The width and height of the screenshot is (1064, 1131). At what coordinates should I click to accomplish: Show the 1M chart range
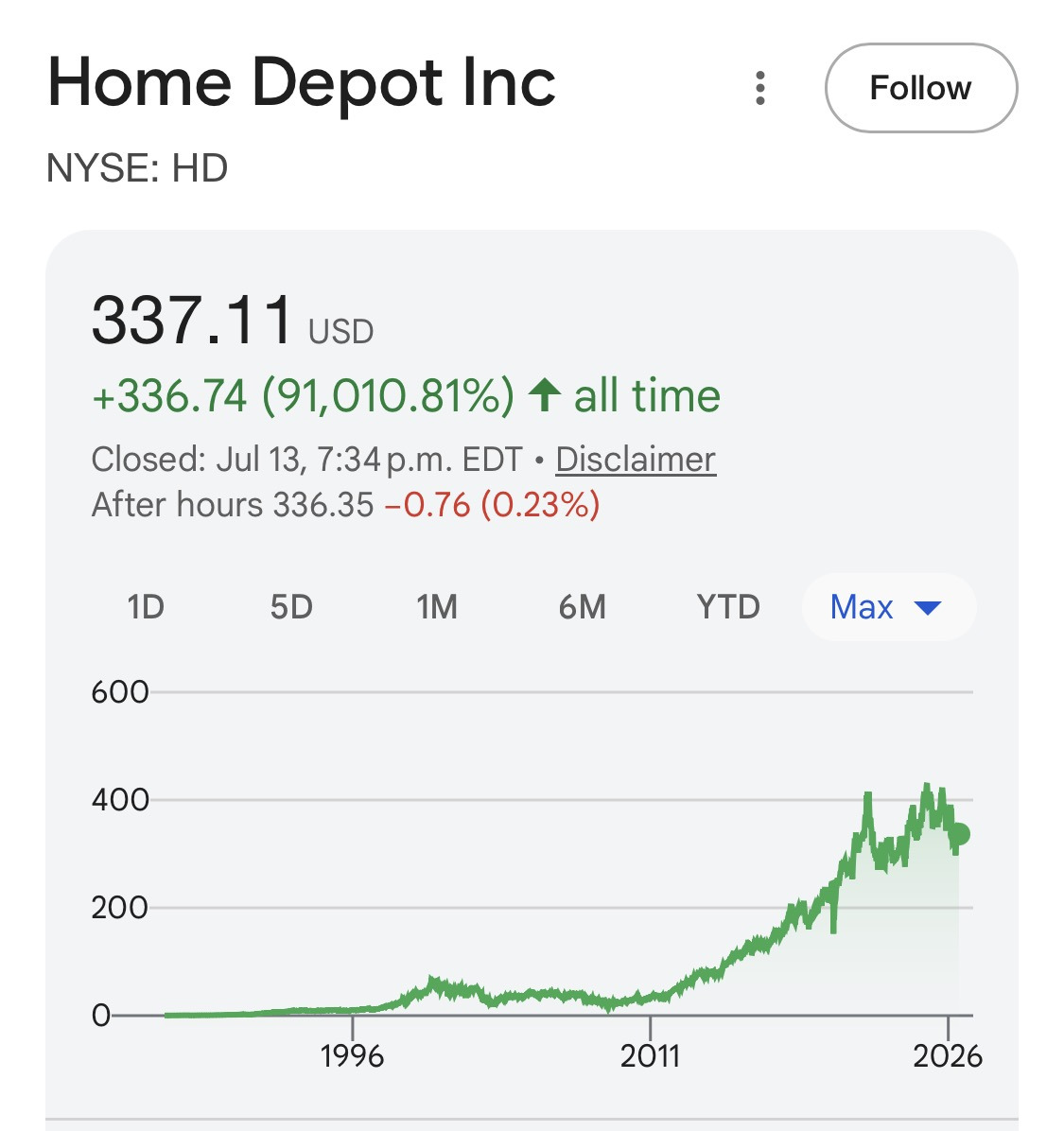pos(437,606)
